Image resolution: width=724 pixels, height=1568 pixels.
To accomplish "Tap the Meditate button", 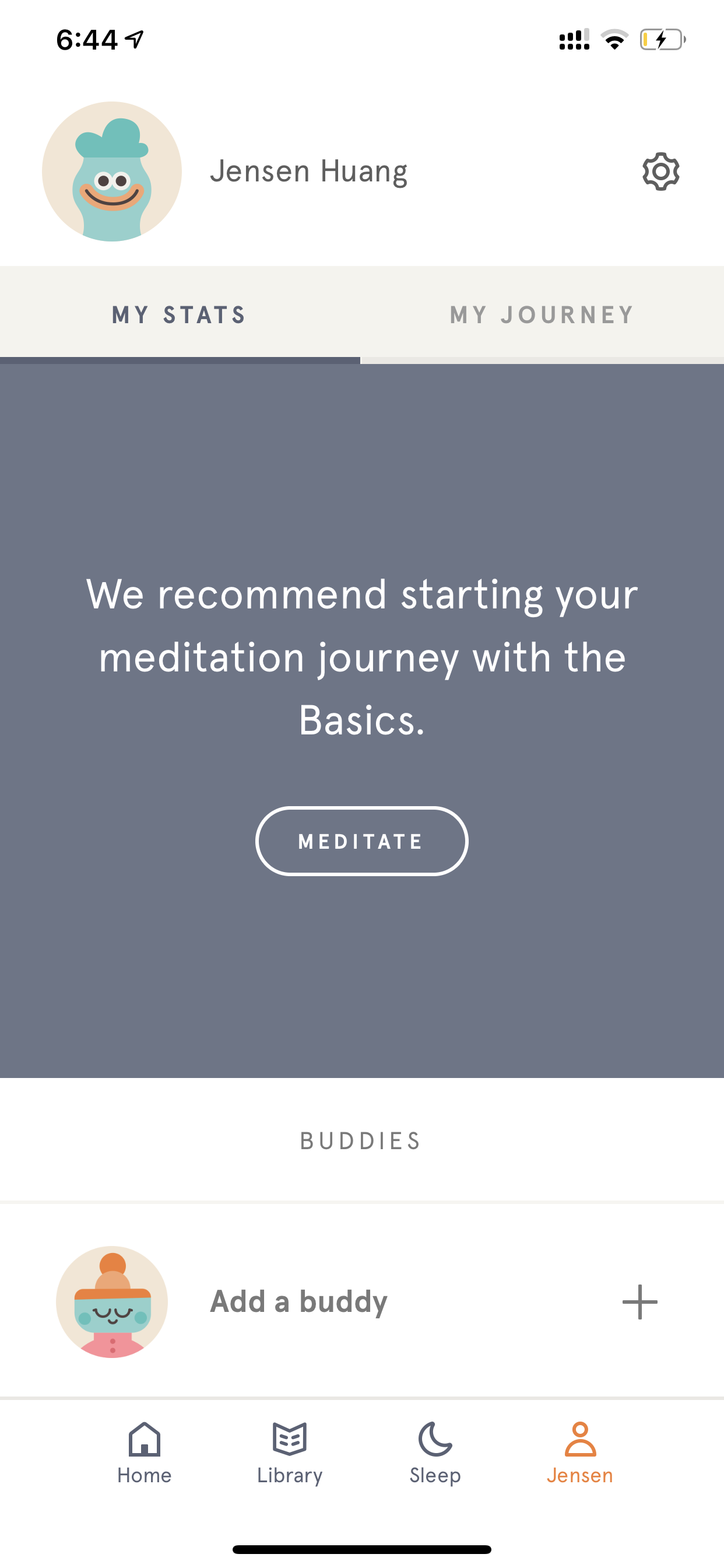I will point(362,841).
